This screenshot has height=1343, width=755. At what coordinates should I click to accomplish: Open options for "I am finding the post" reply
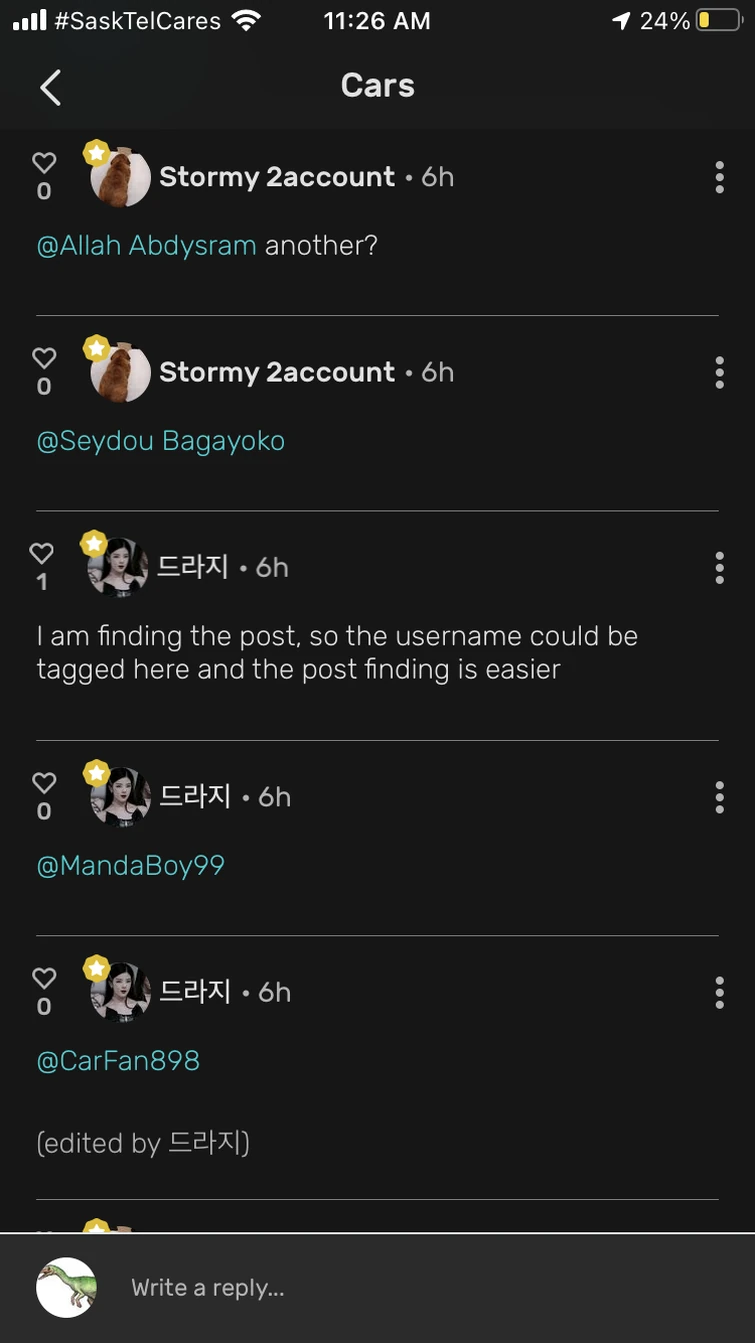719,567
